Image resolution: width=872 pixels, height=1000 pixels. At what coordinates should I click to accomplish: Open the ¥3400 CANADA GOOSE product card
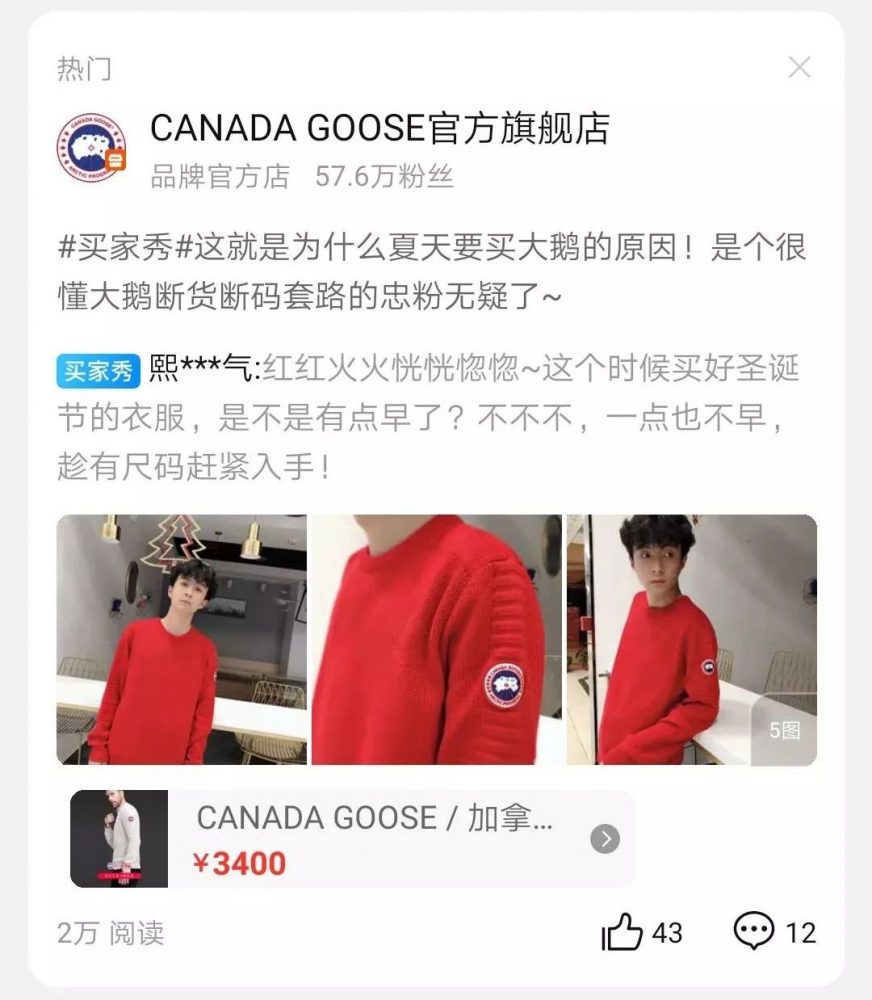[x=352, y=839]
